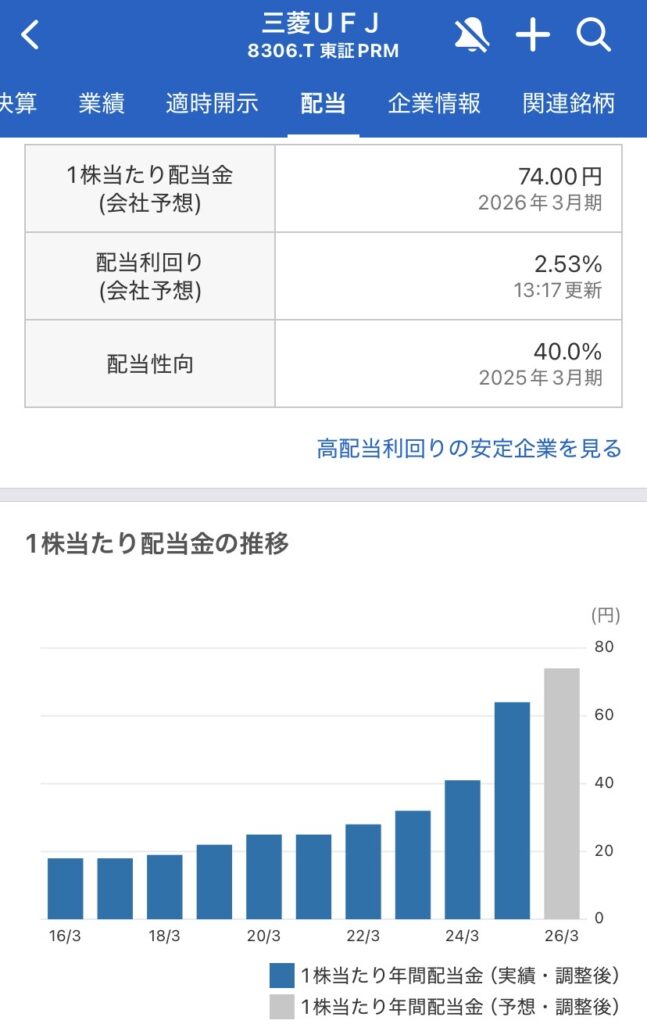Switch to the 決算 tab
The height and width of the screenshot is (1024, 647).
pos(16,103)
